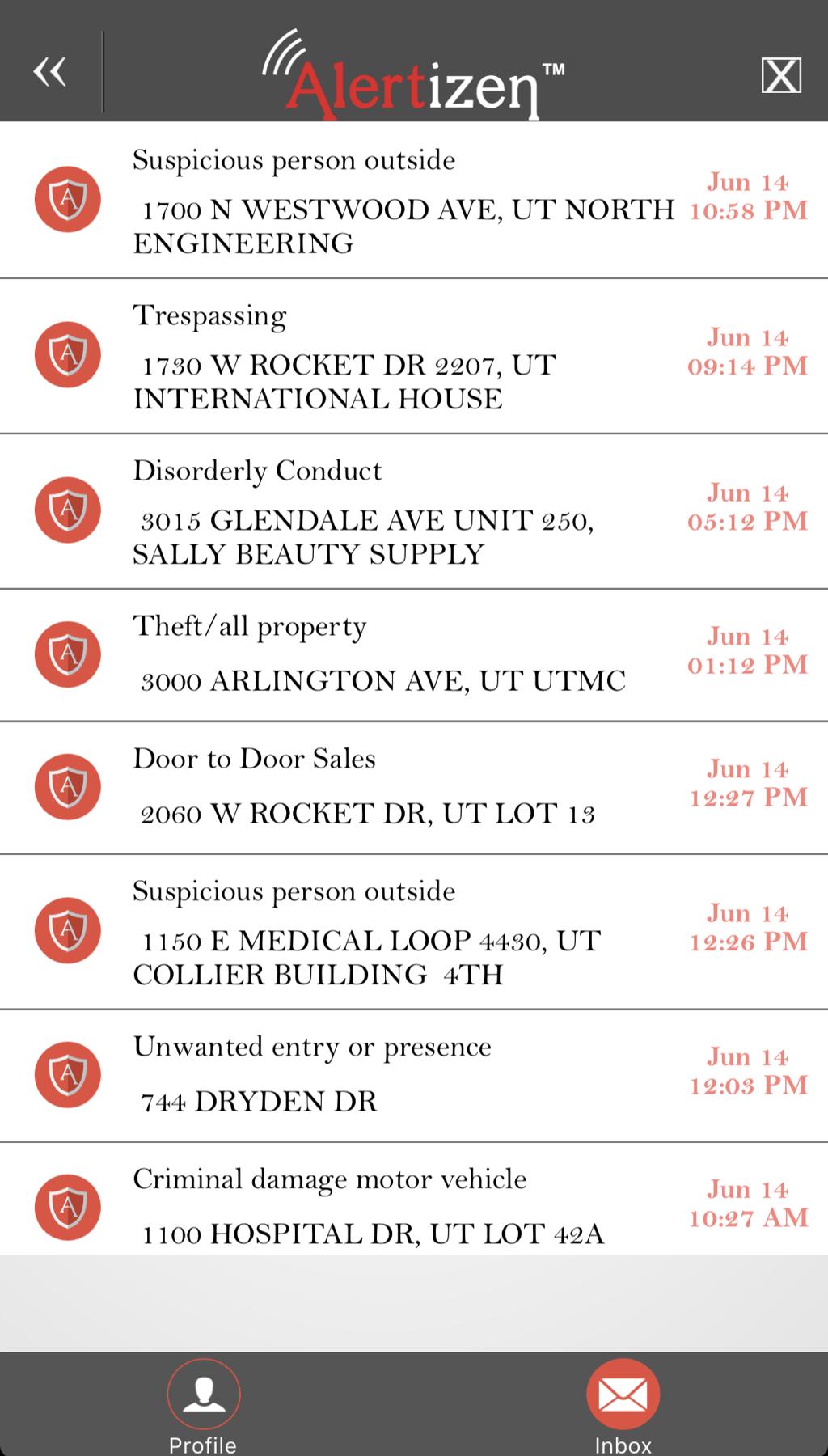Open the Unwanted entry or presence alert
Viewport: 828px width, 1456px height.
coord(403,1076)
